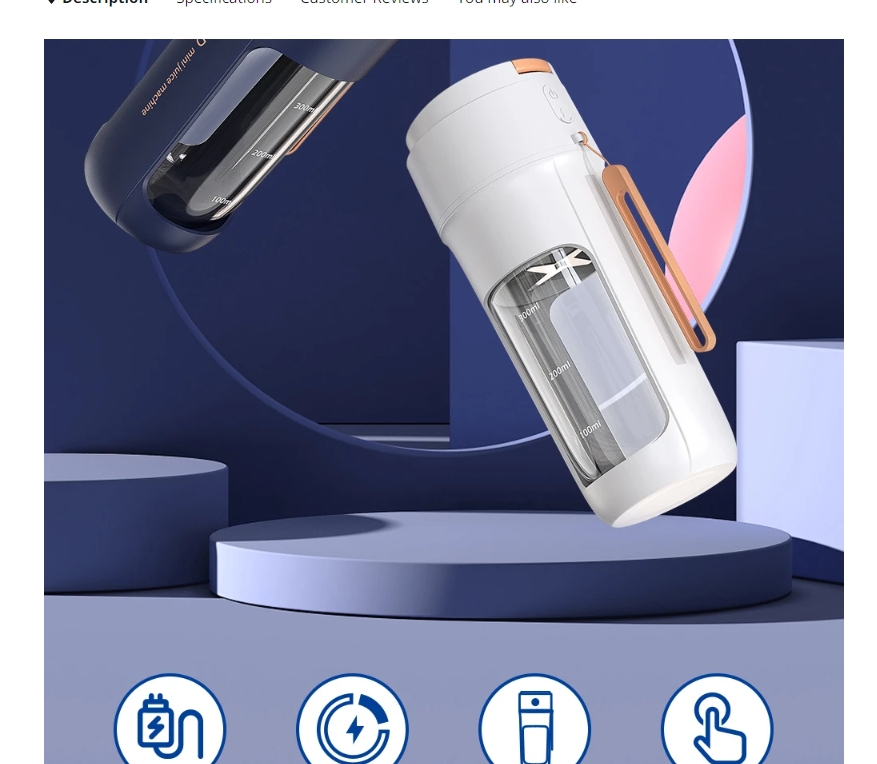877x764 pixels.
Task: Go to You may also like tab
Action: click(516, 3)
